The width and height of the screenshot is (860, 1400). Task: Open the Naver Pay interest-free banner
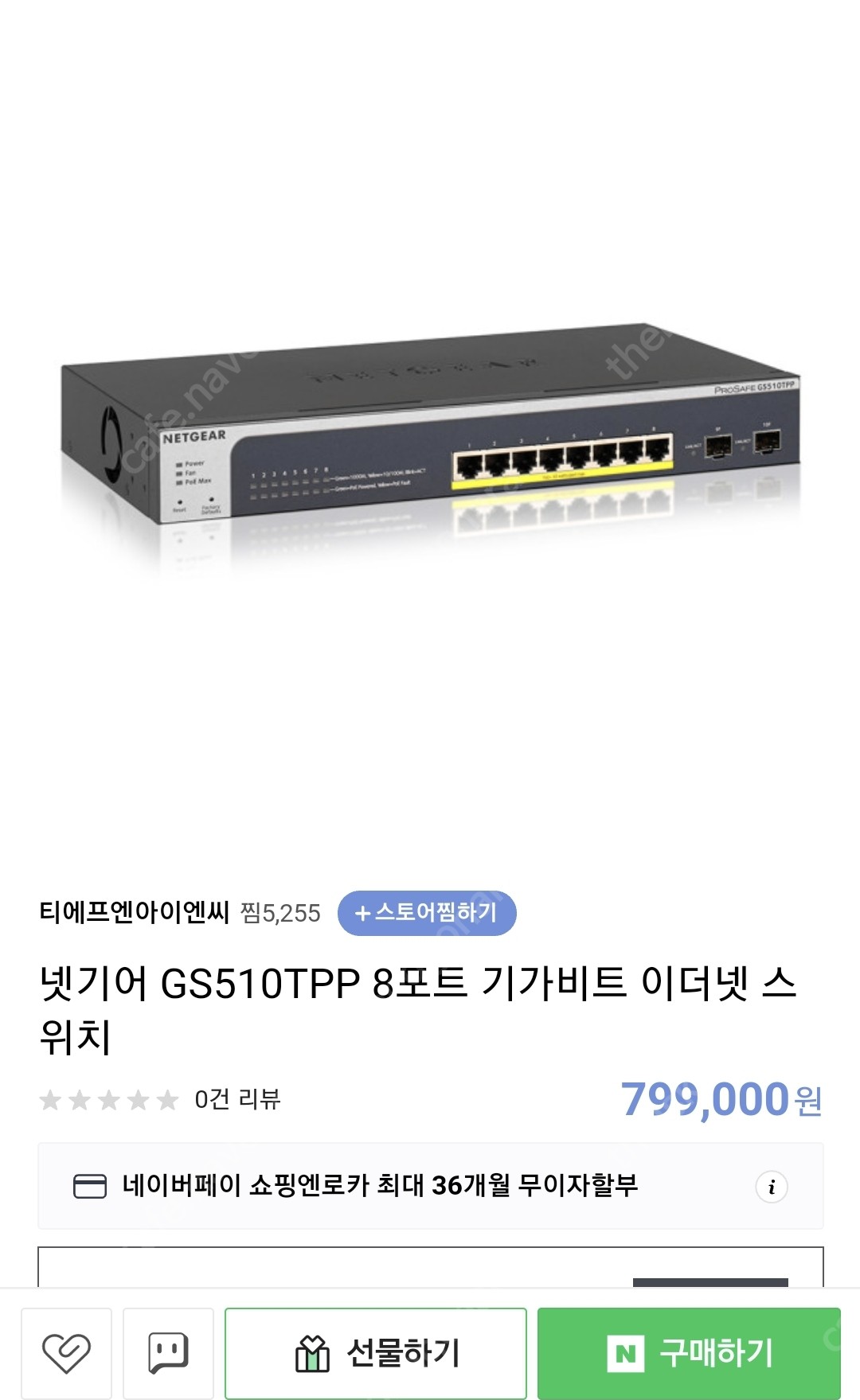click(430, 1187)
